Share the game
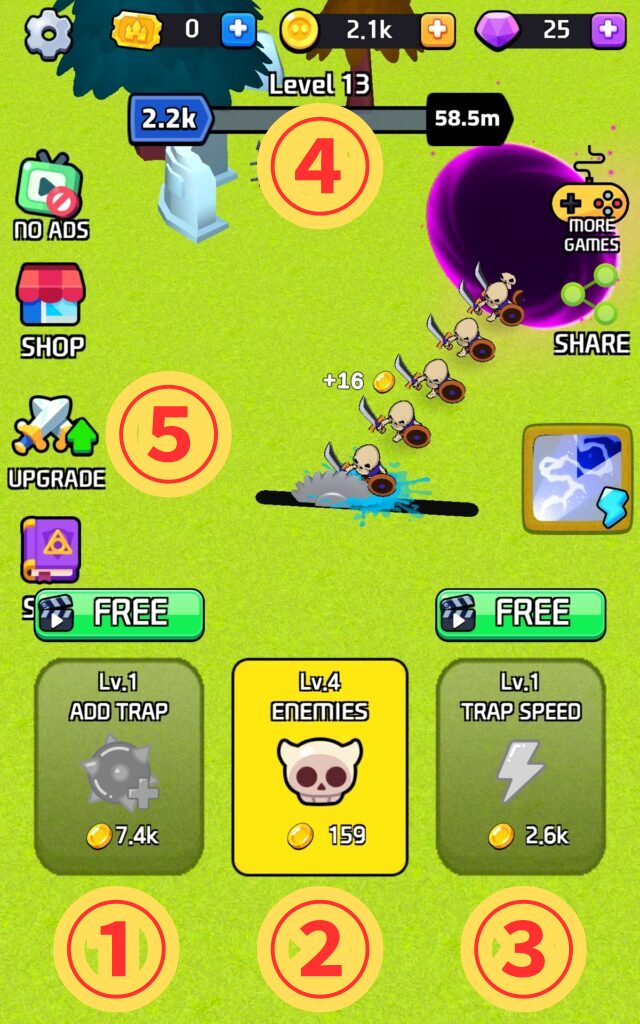 [591, 310]
